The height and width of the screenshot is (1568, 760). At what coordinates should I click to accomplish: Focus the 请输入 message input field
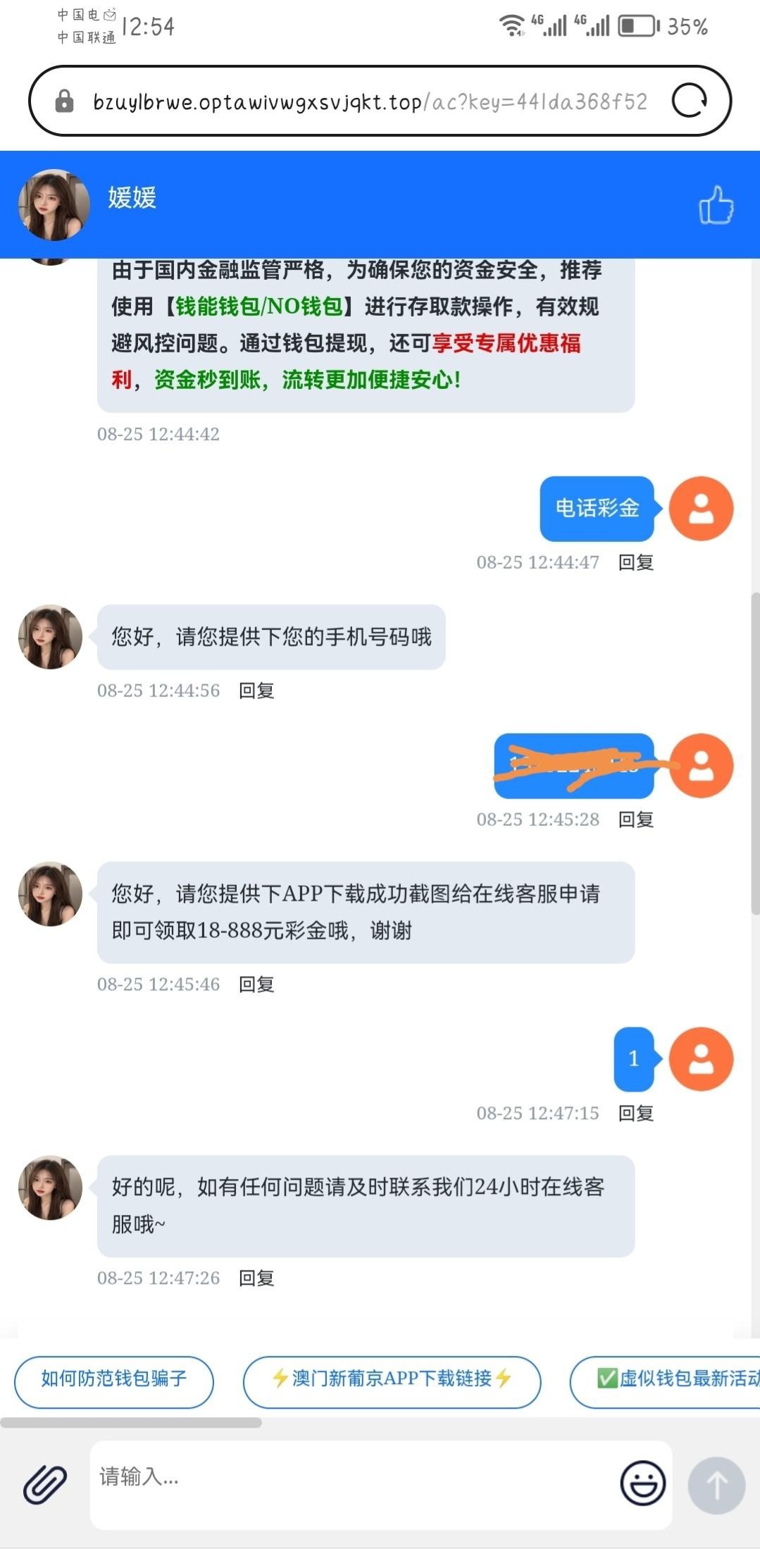point(352,1483)
